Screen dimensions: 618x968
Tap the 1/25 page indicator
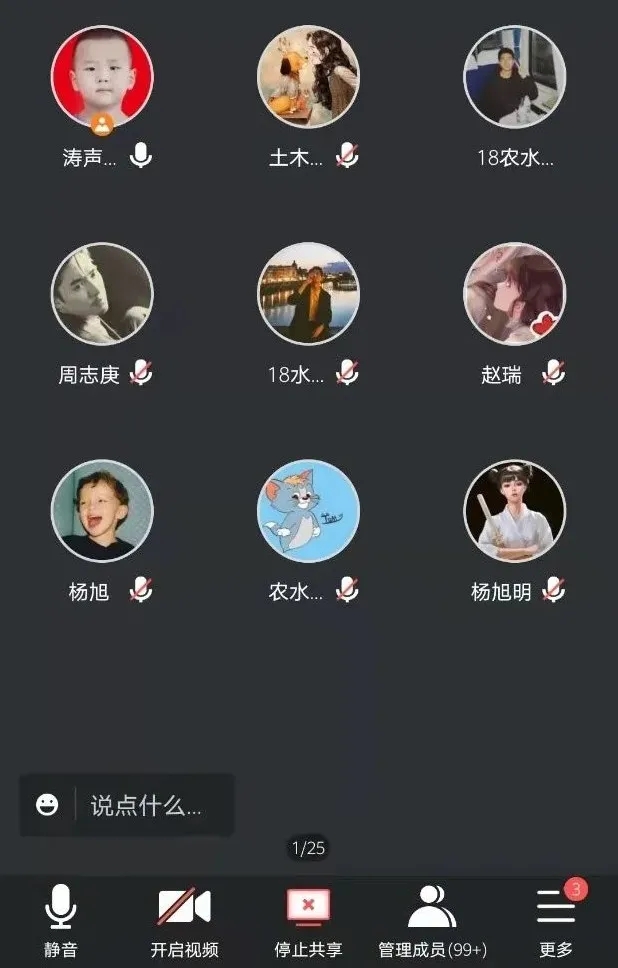click(308, 848)
